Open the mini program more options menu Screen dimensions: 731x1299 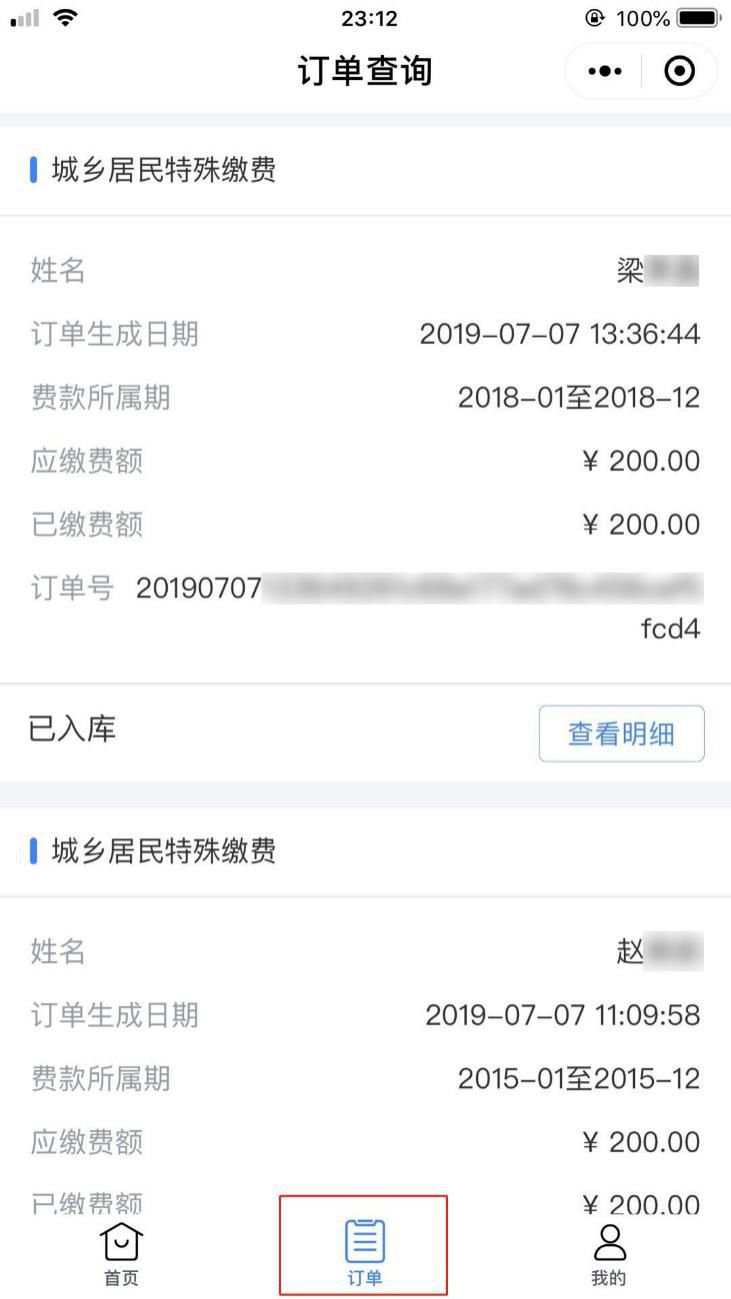point(605,72)
